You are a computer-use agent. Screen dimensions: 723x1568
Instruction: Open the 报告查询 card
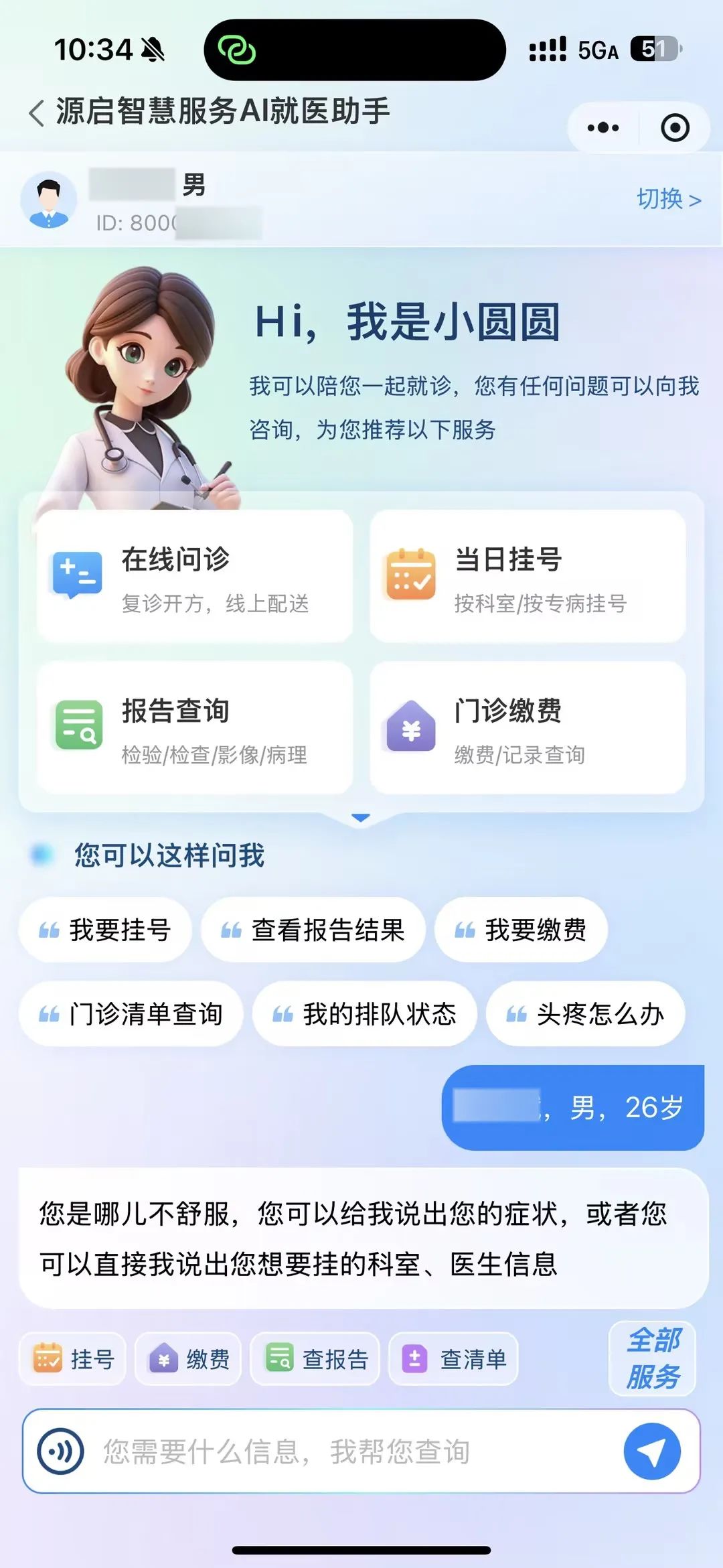tap(195, 728)
